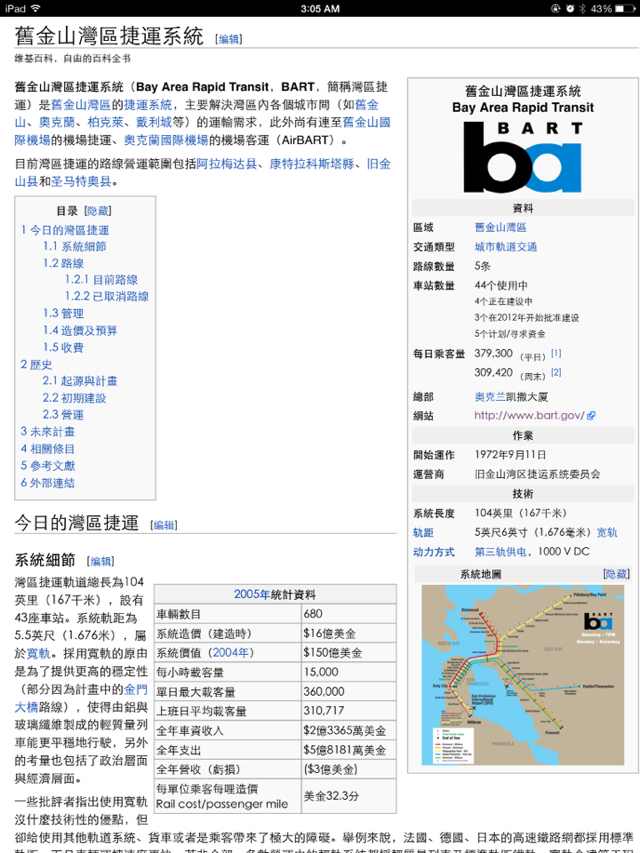The height and width of the screenshot is (853, 640).
Task: Edit the article via the title 编辑 link
Action: tap(229, 39)
